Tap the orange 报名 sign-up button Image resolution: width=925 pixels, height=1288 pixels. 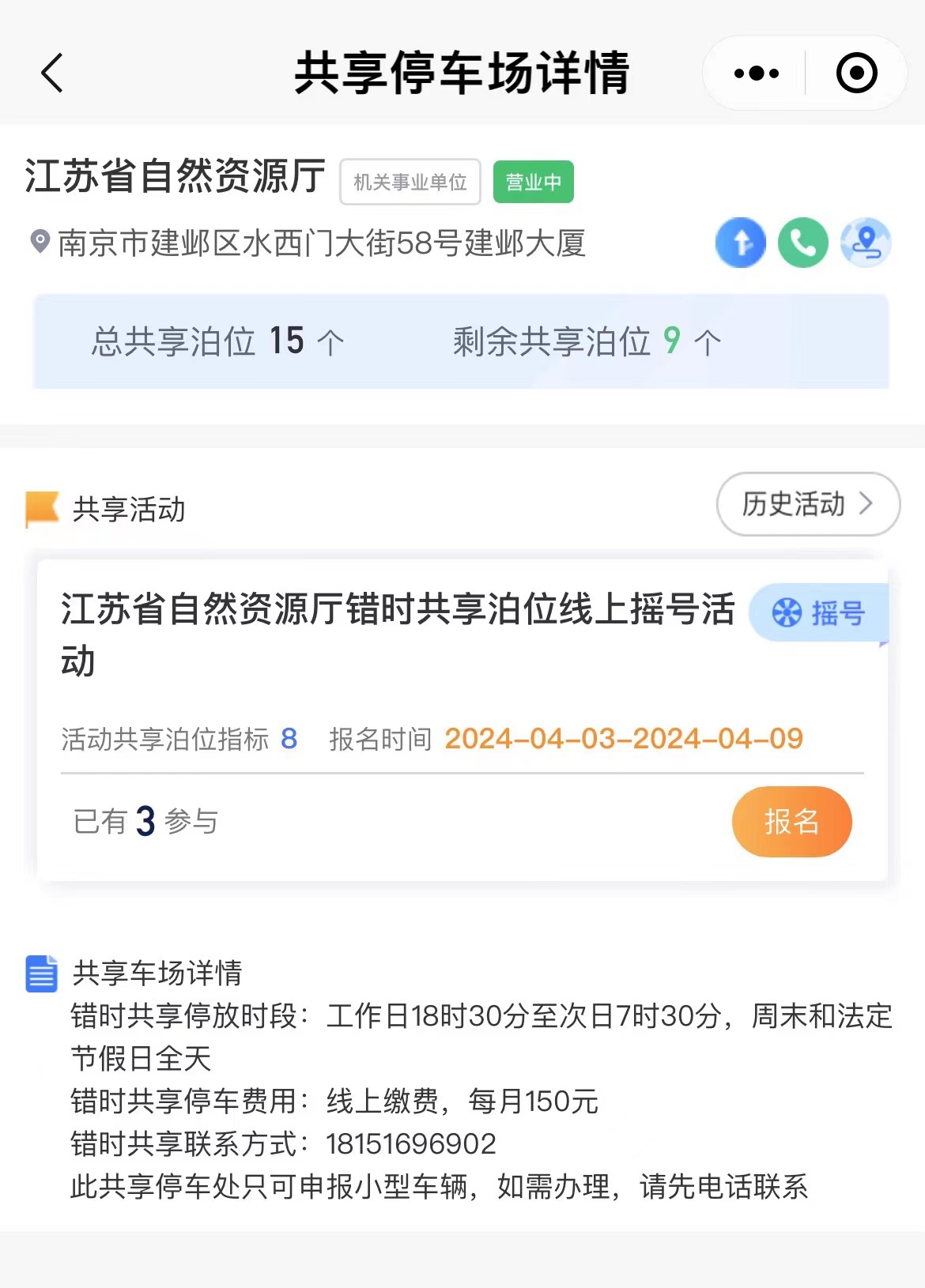click(x=791, y=822)
